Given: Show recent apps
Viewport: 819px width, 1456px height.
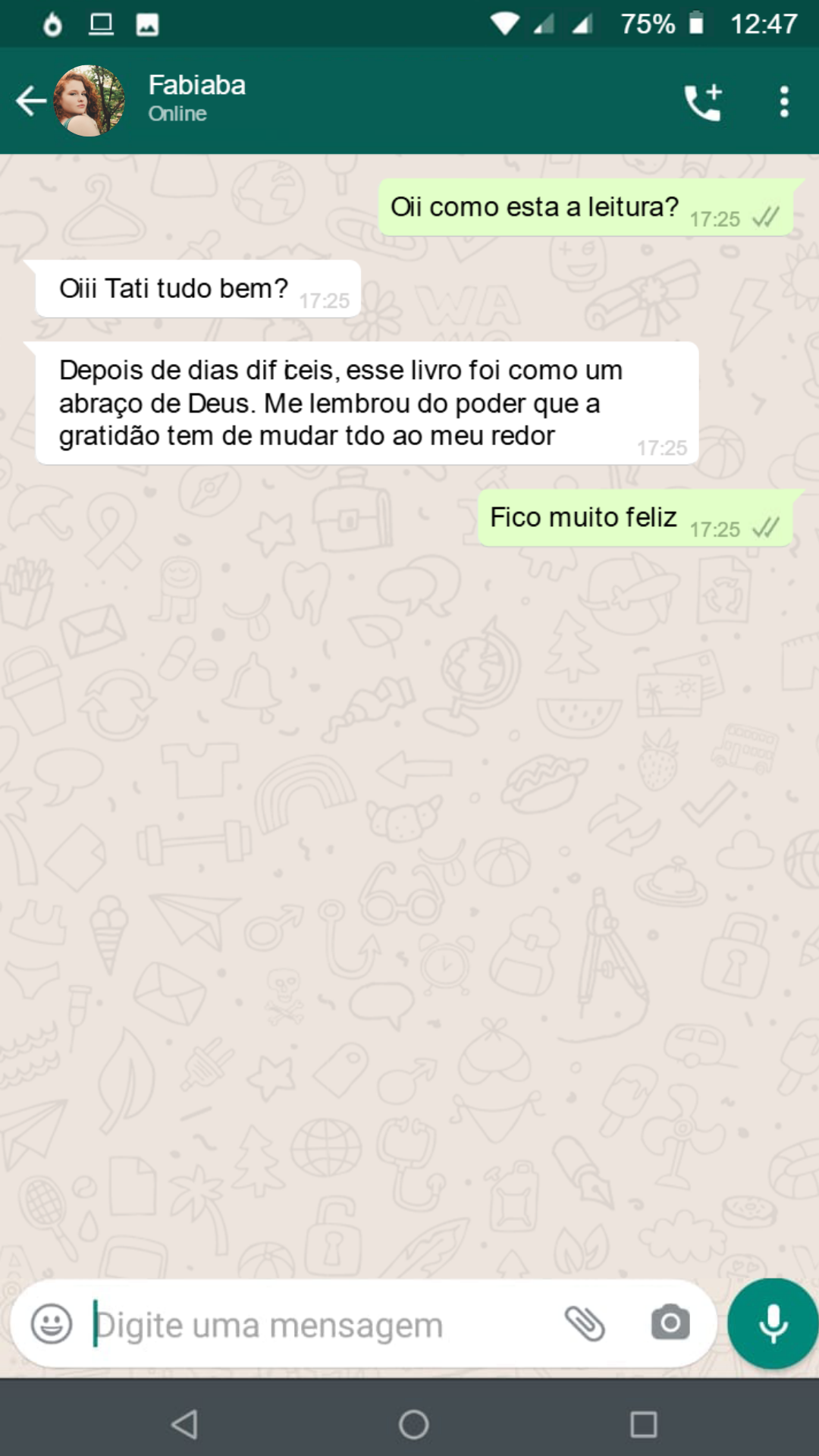Looking at the screenshot, I should (x=643, y=1424).
